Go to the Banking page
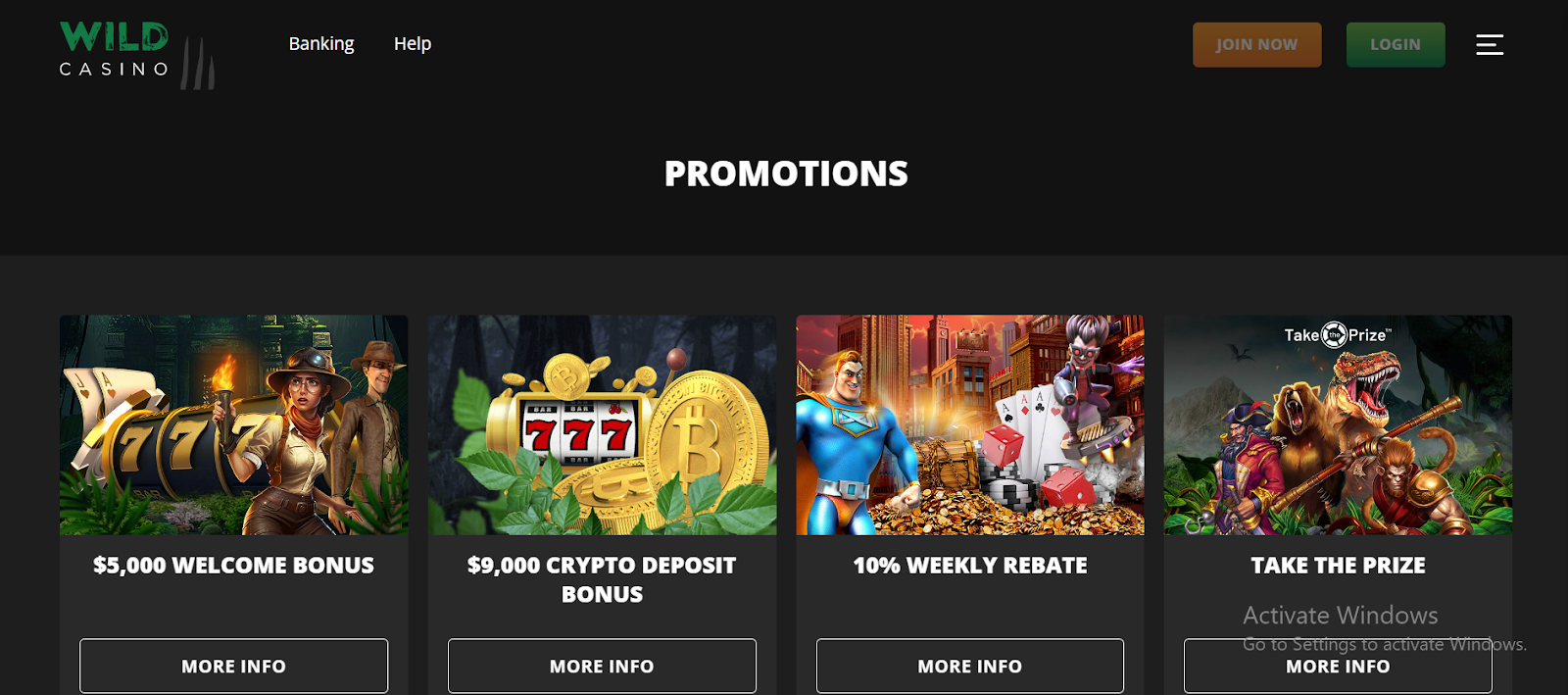1568x695 pixels. click(321, 44)
